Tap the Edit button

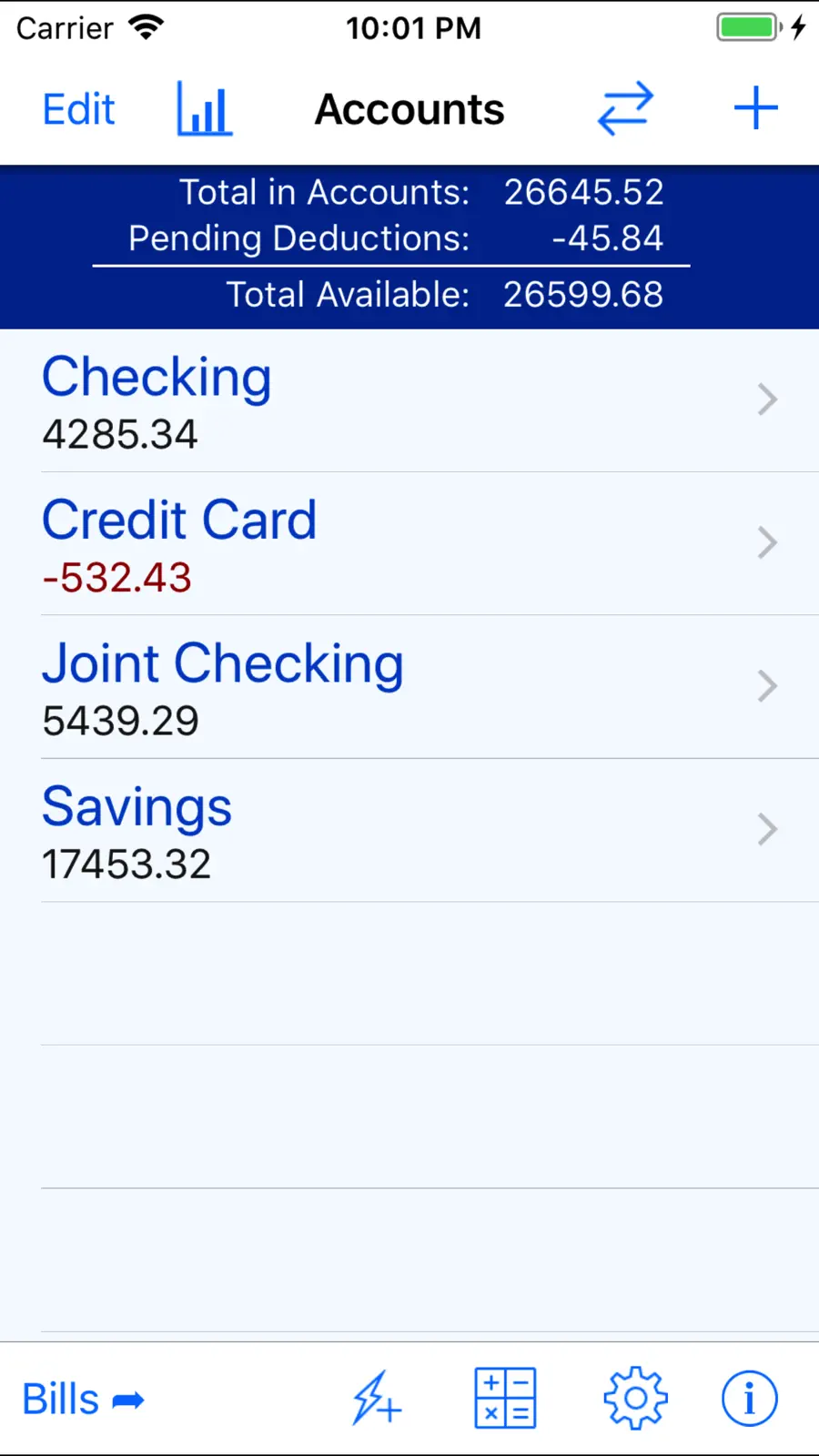(78, 110)
